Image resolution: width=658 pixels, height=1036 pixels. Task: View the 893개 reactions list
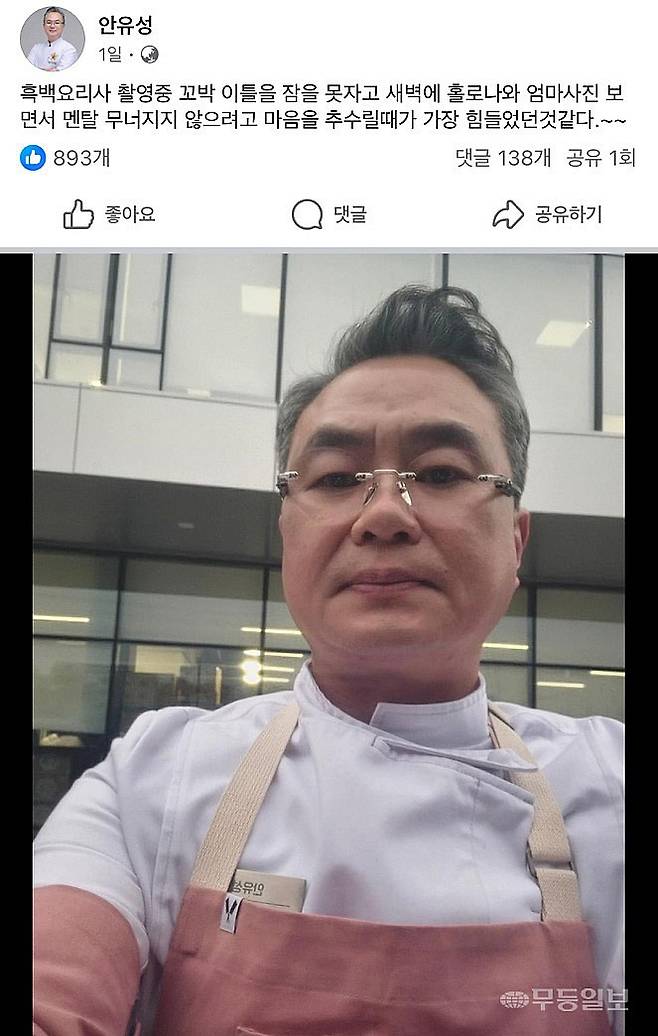[x=69, y=157]
